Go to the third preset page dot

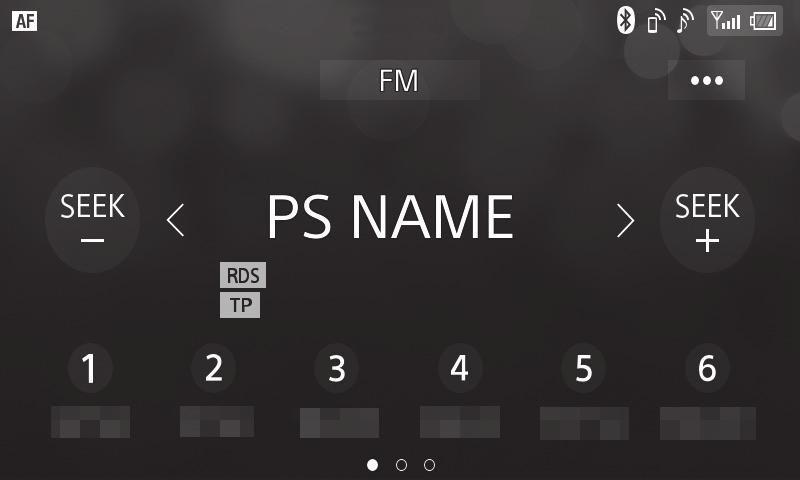click(x=429, y=465)
